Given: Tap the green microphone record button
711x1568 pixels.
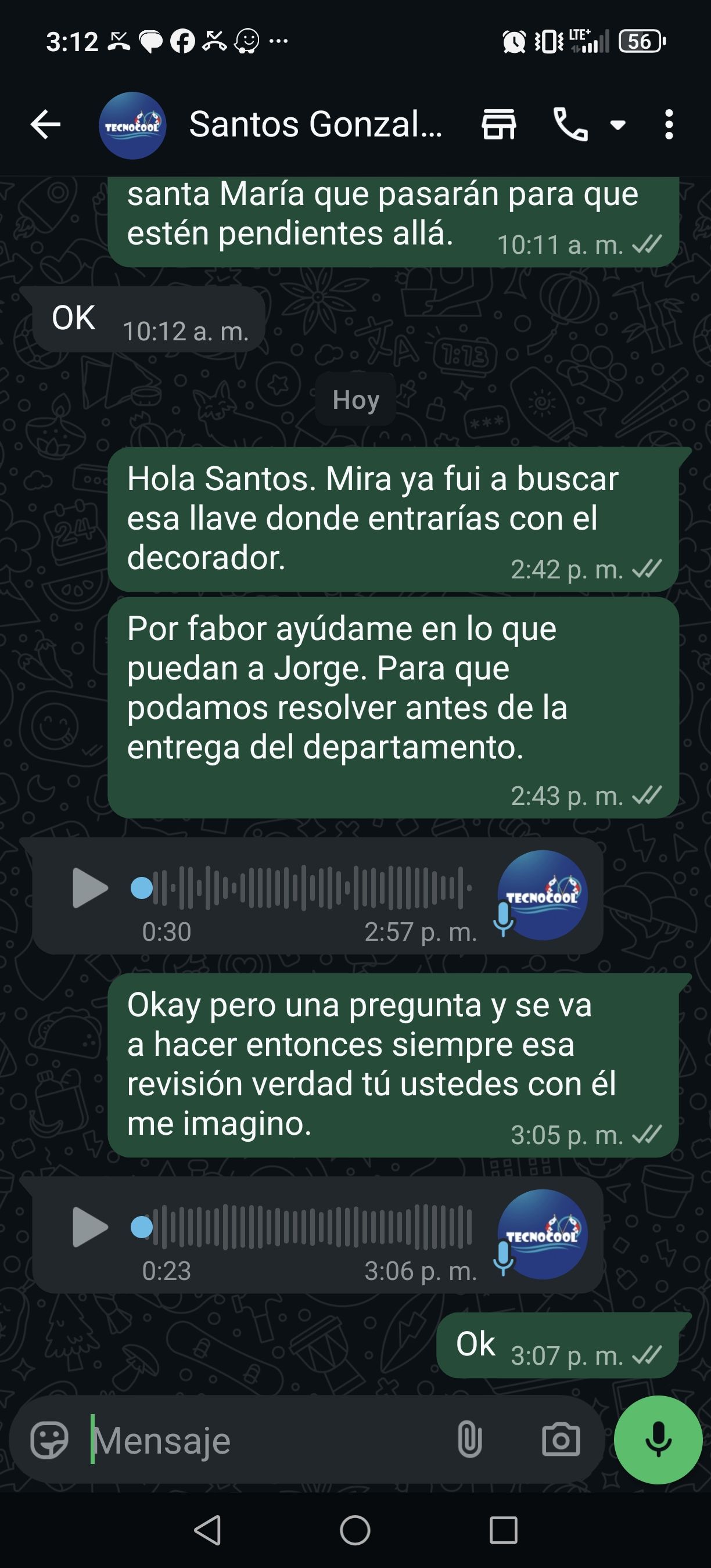Looking at the screenshot, I should coord(658,1440).
